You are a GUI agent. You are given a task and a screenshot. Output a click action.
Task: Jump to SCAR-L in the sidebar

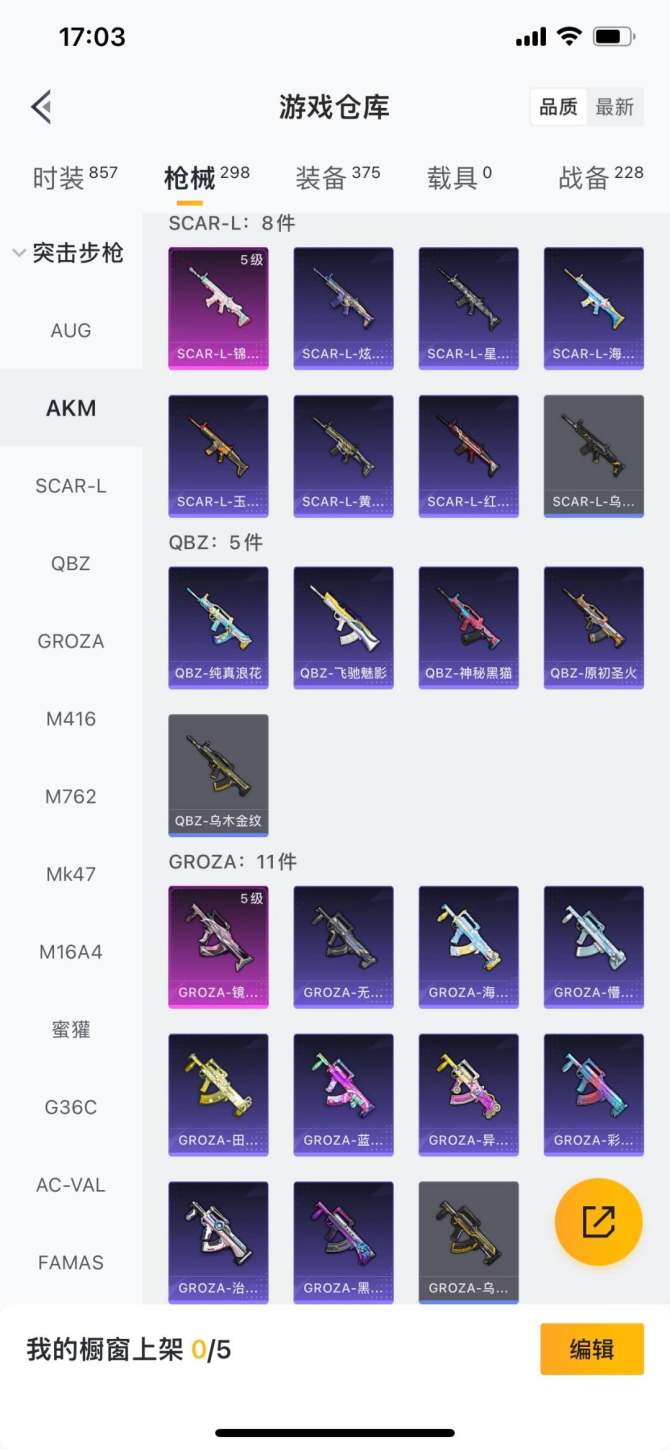point(71,486)
